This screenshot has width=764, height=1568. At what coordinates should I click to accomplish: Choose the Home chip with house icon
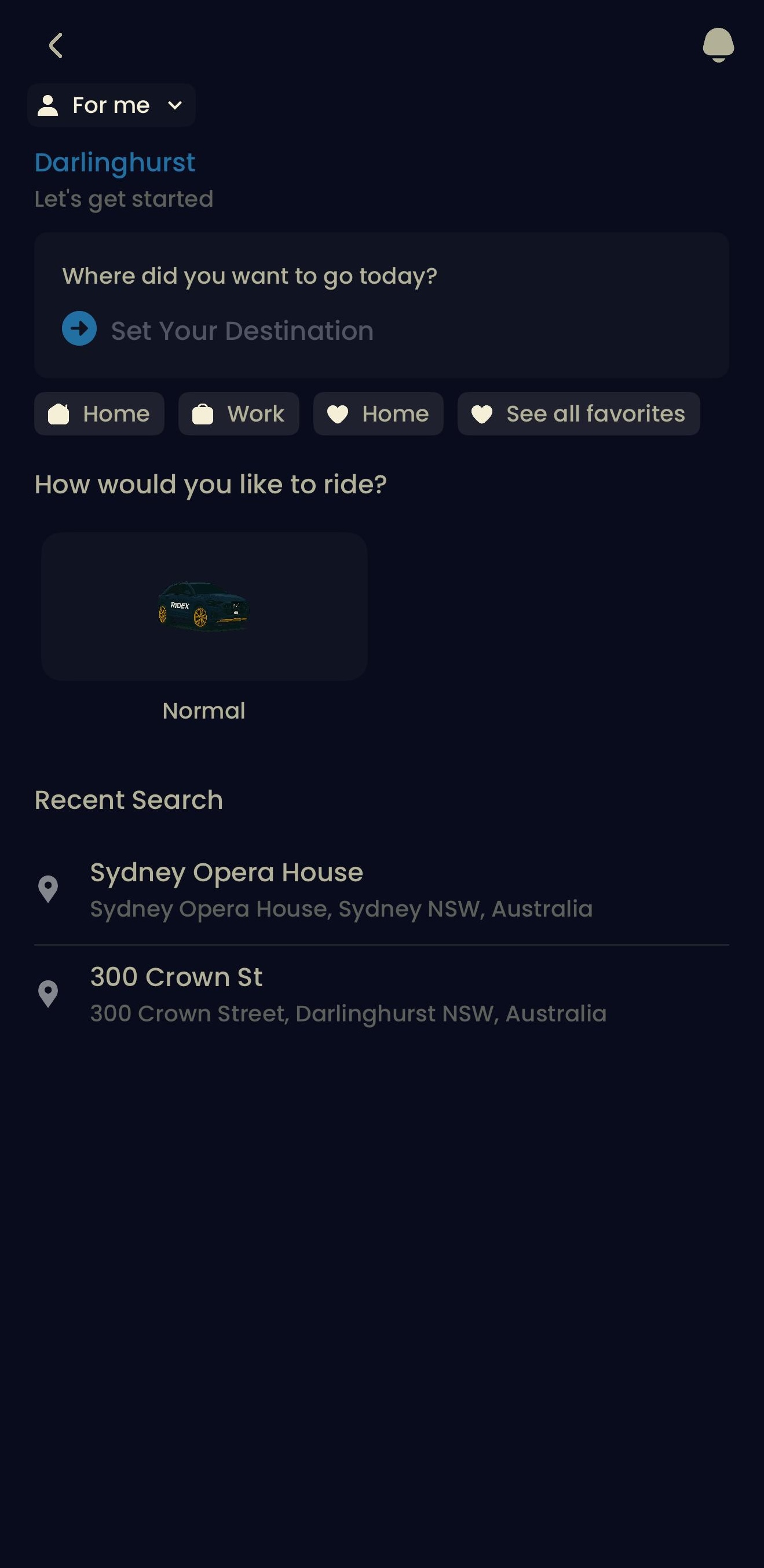(x=99, y=414)
